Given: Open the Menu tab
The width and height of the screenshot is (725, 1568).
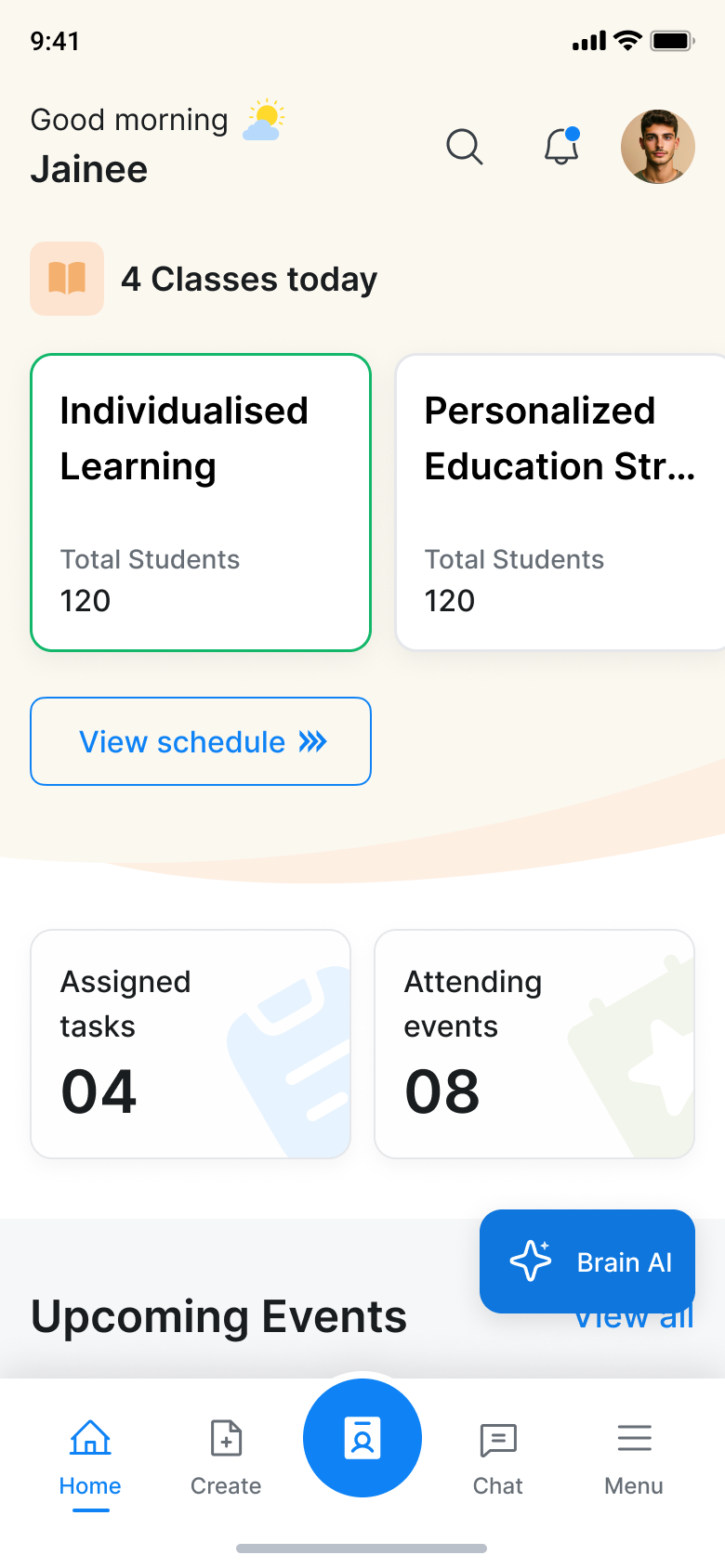Looking at the screenshot, I should point(634,1455).
